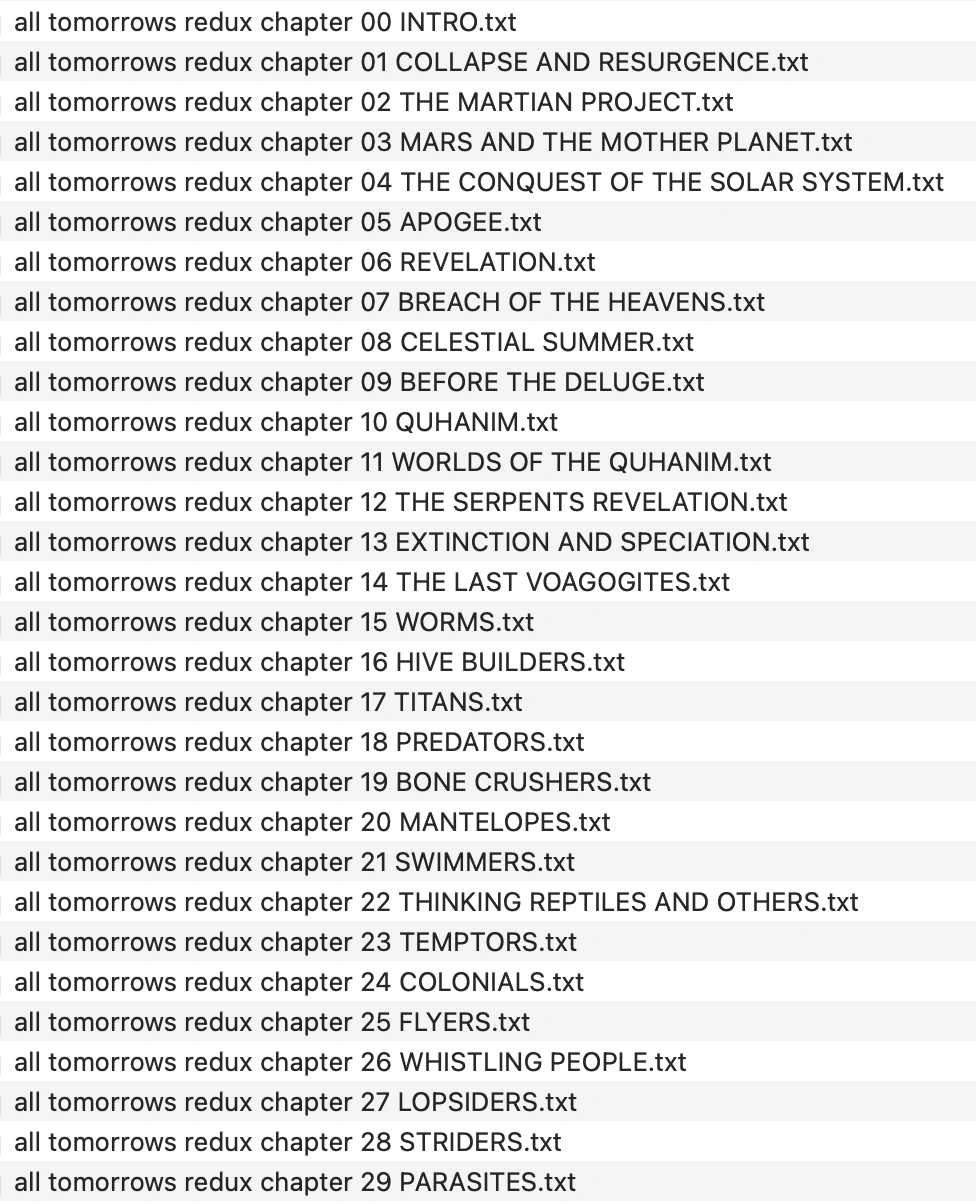Tap chapter 04 THE CONQUEST OF THE SOLAR SYSTEM
The height and width of the screenshot is (1204, 976).
click(x=478, y=182)
